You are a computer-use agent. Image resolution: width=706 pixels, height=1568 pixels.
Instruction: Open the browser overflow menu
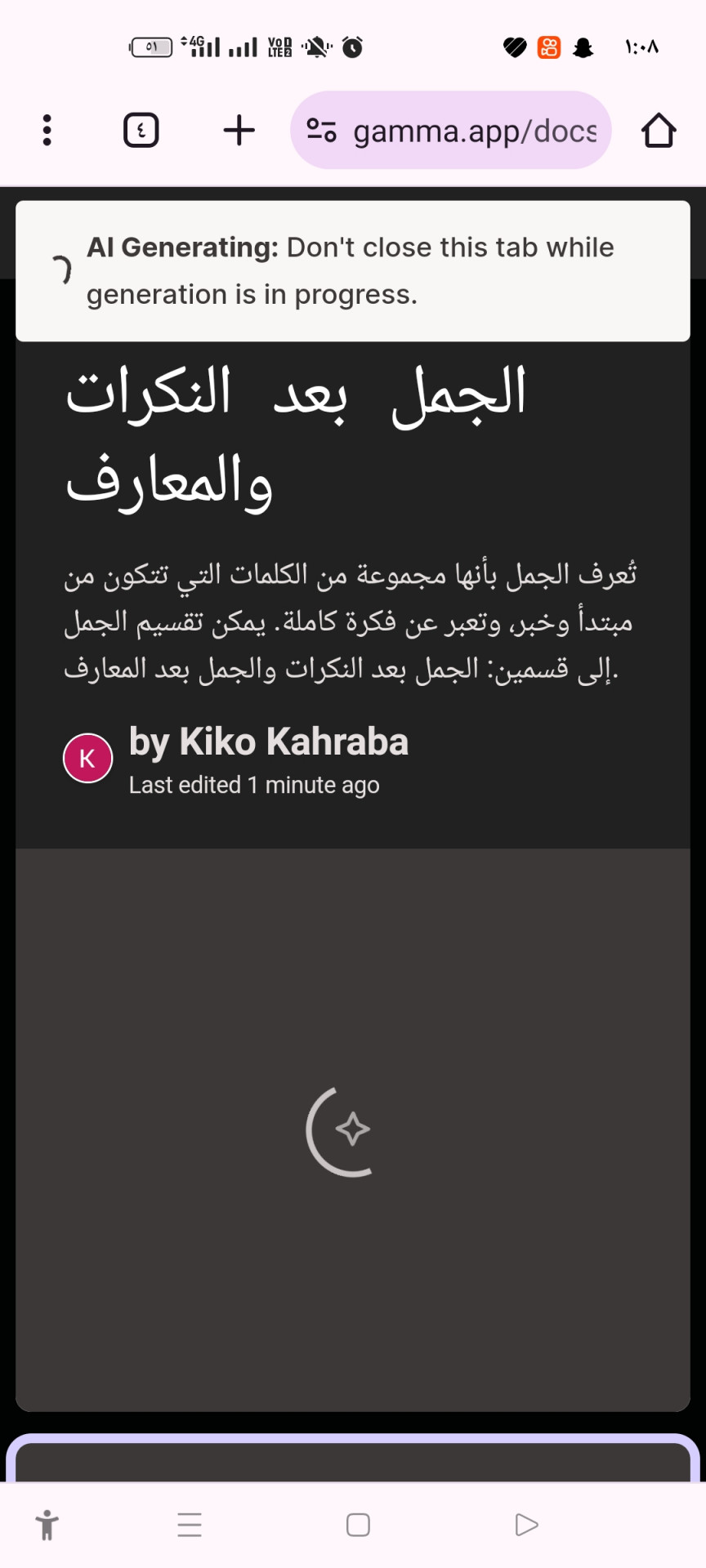[47, 130]
